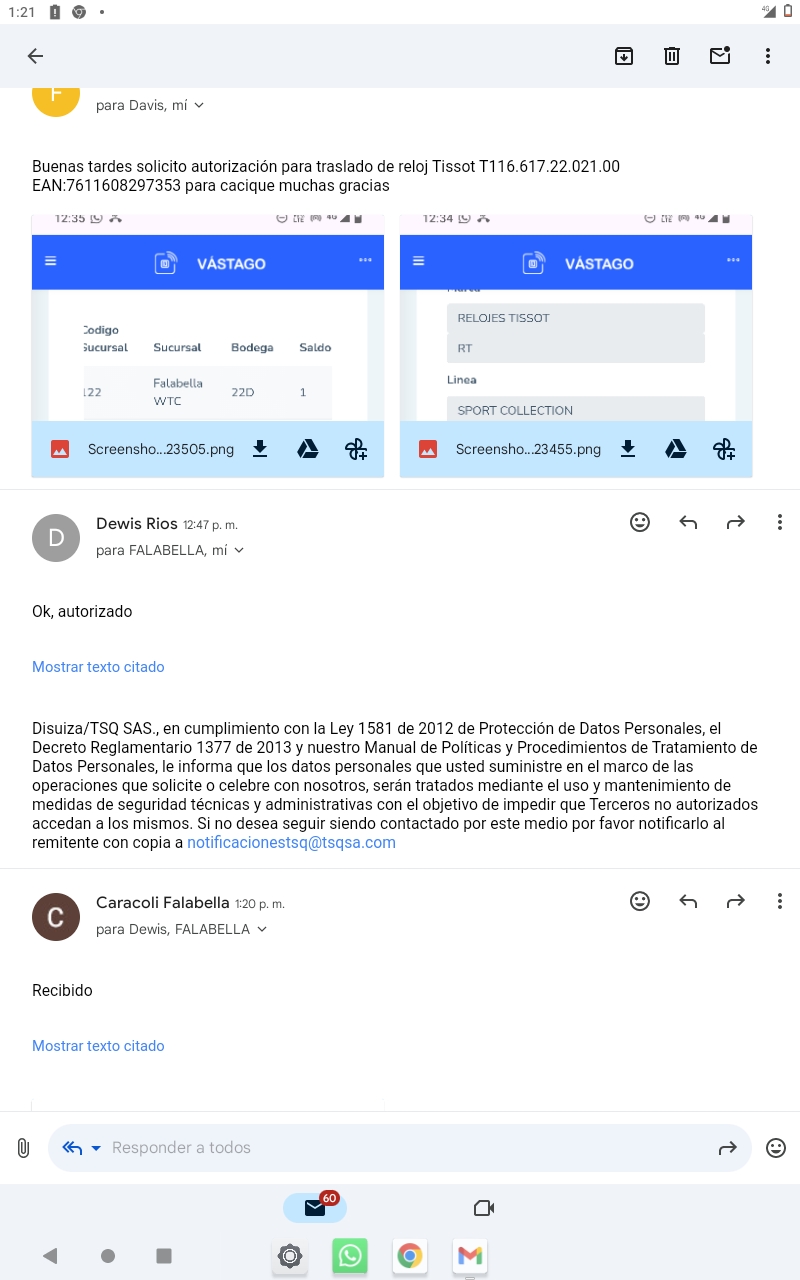Switch to the Meet video tab
The image size is (800, 1280).
pos(484,1208)
